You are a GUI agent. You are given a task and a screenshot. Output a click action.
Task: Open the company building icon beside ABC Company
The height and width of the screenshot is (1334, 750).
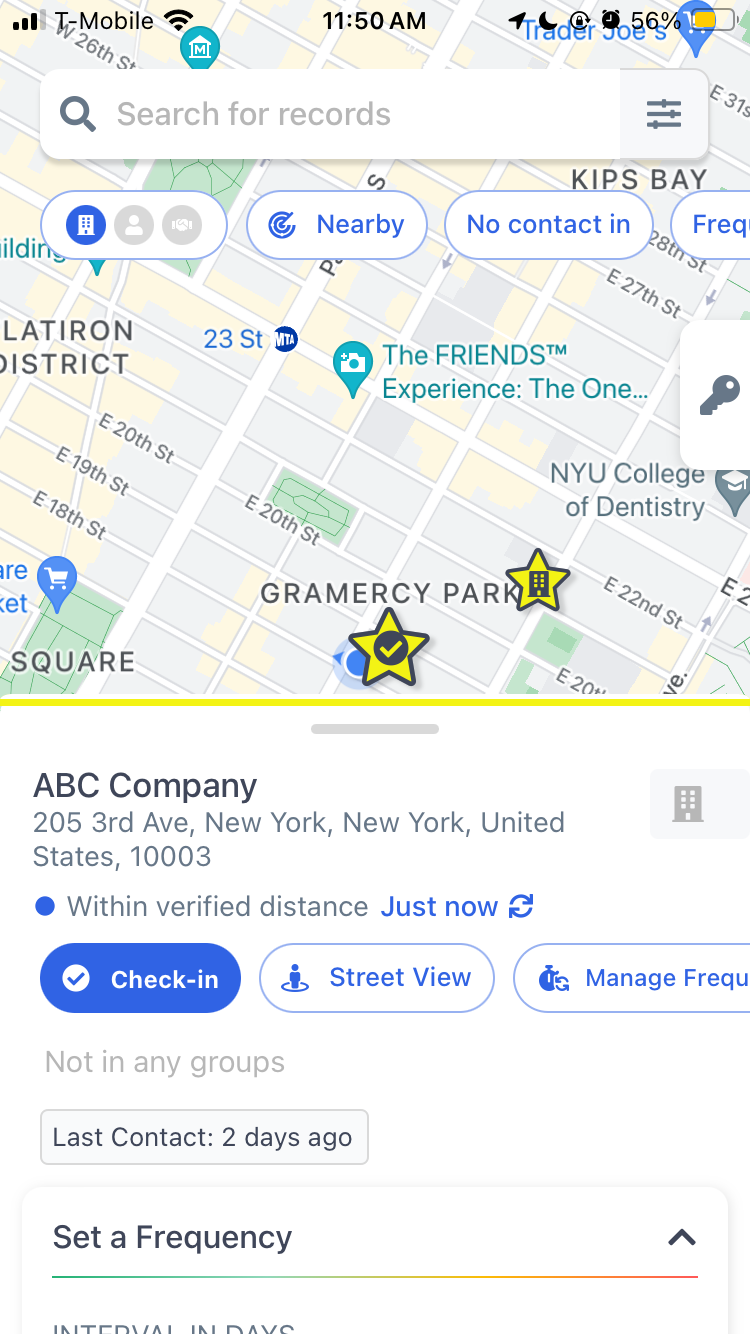tap(688, 804)
